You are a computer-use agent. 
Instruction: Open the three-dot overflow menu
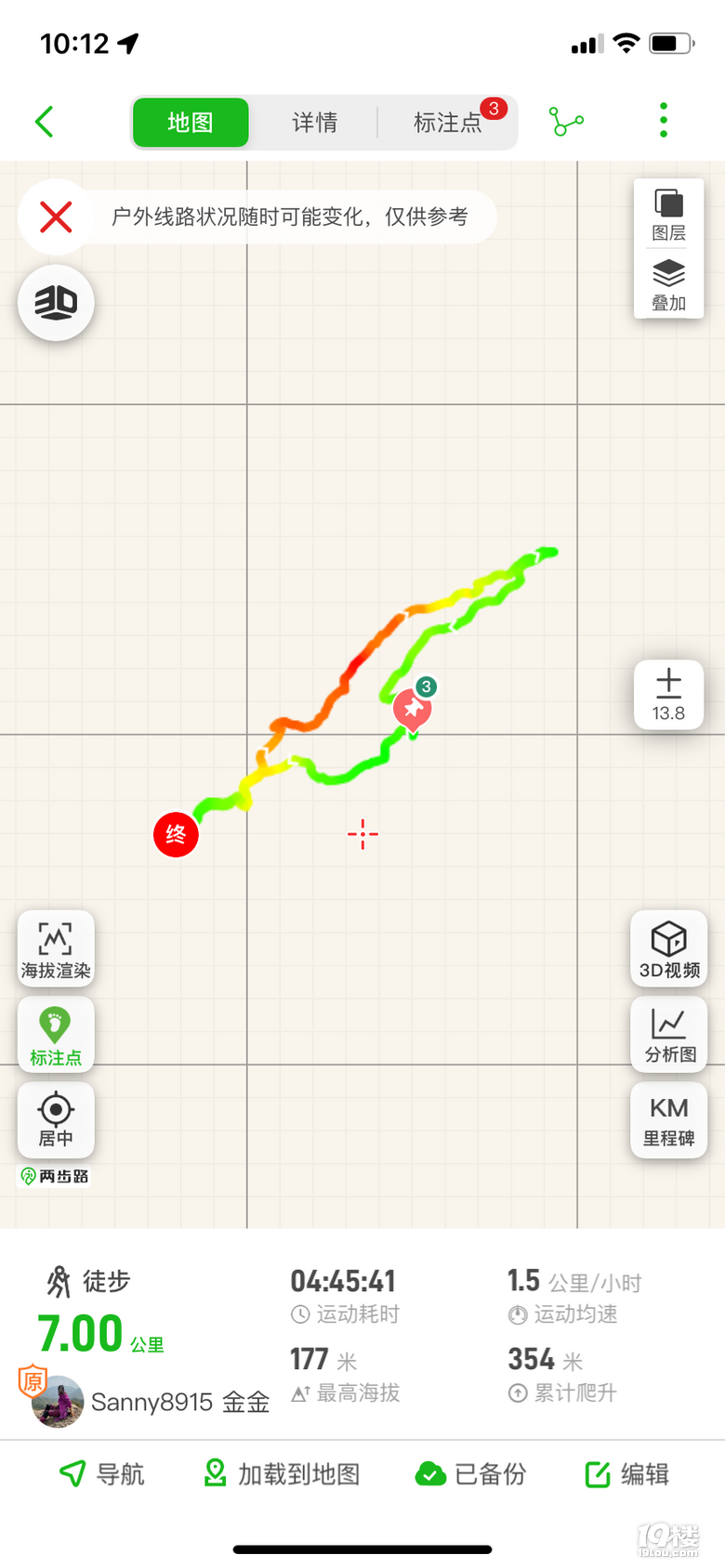click(663, 121)
